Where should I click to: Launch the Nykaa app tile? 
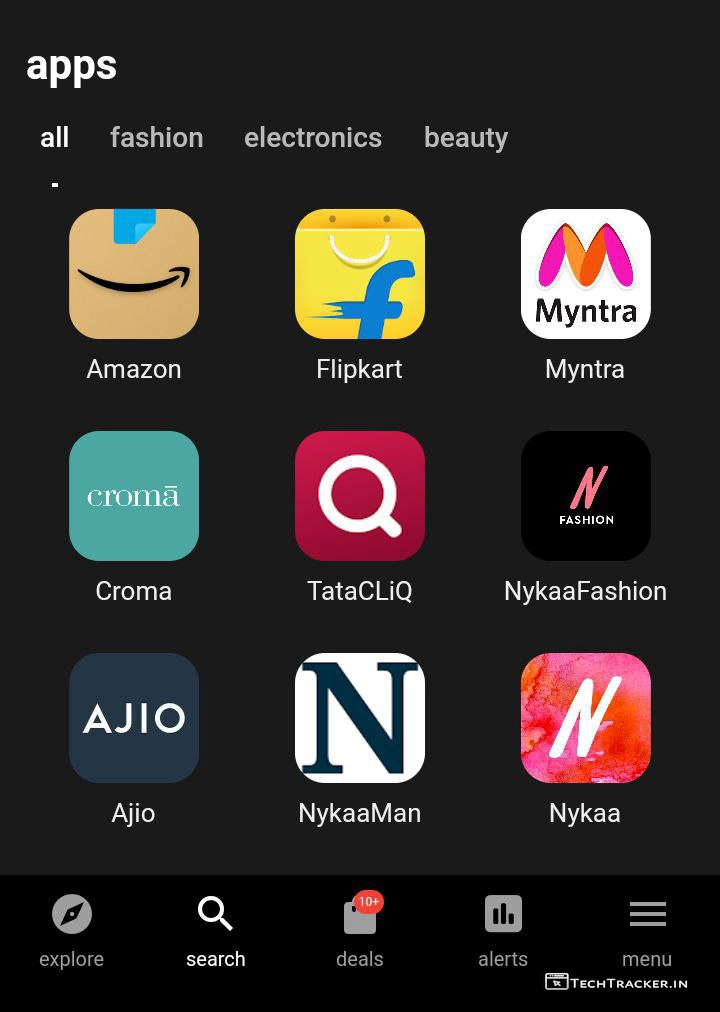(x=585, y=718)
